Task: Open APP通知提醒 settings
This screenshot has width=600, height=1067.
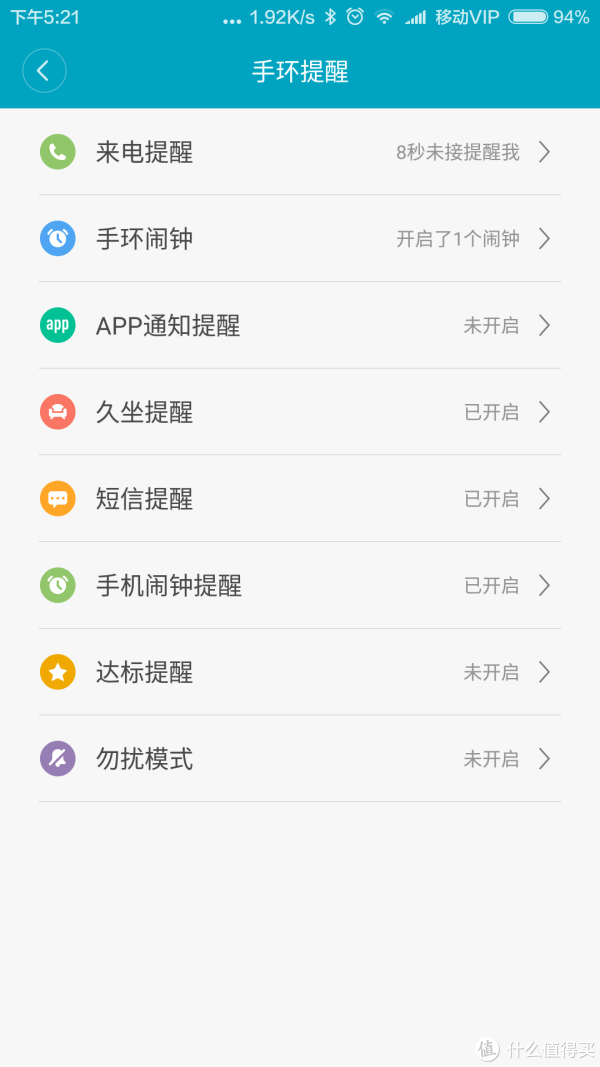Action: [x=300, y=325]
